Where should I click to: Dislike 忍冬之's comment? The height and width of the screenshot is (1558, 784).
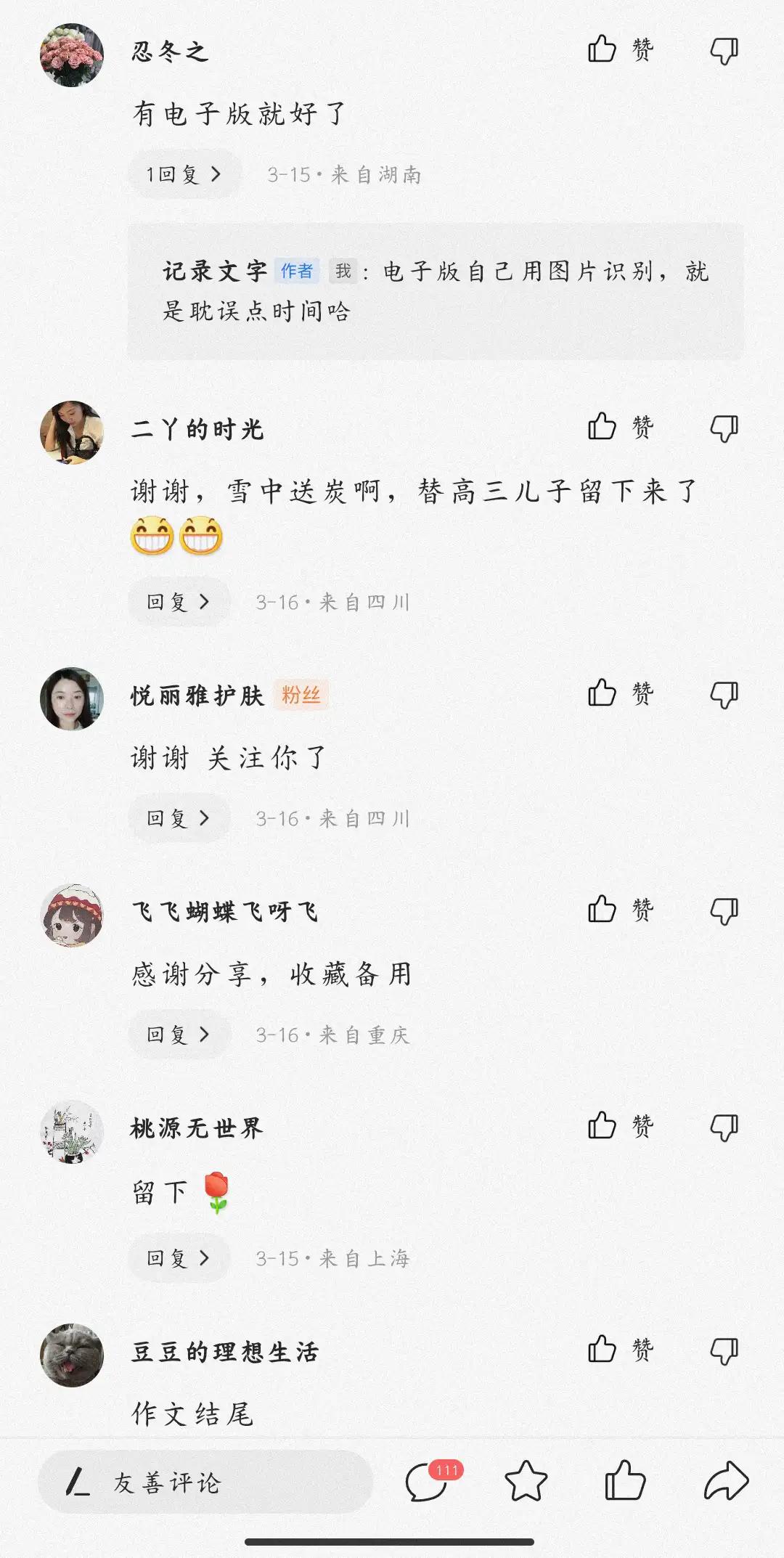[x=724, y=51]
